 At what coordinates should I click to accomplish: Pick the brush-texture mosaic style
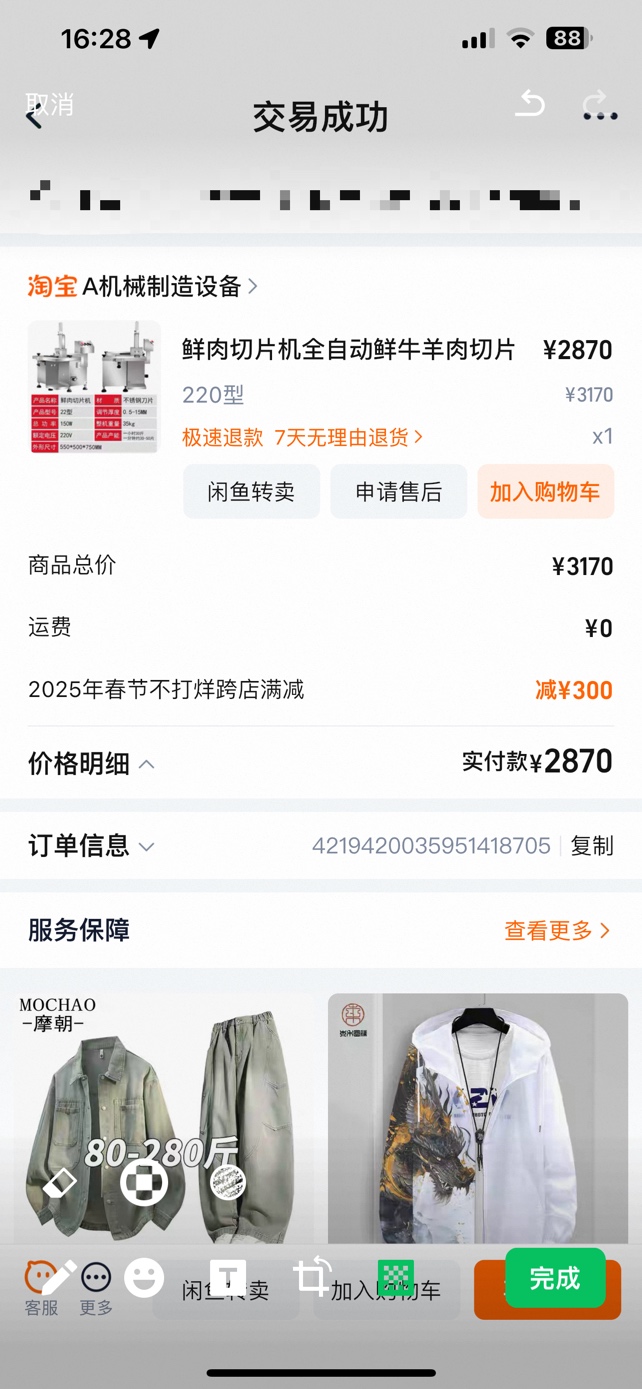click(228, 1184)
